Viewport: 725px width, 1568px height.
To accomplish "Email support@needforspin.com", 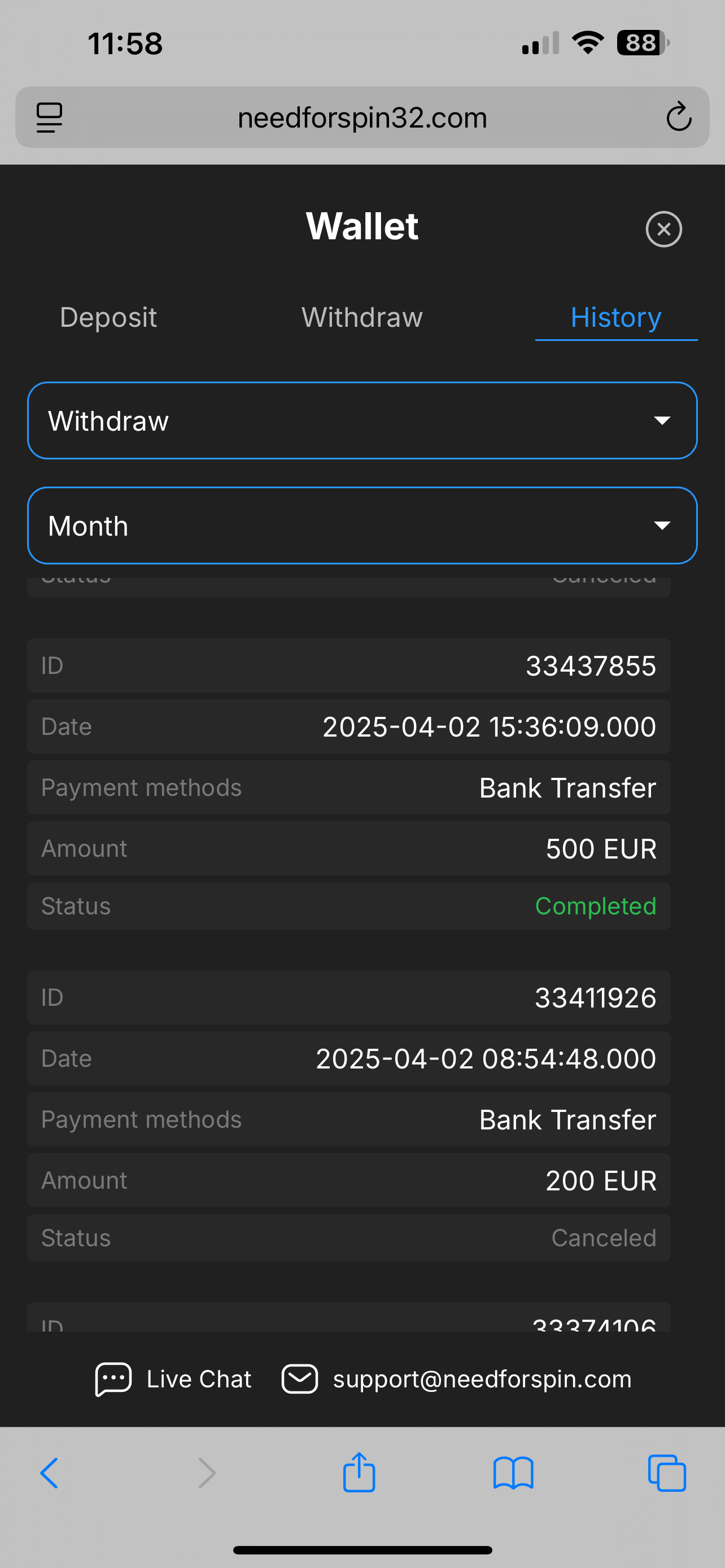I will click(457, 1379).
